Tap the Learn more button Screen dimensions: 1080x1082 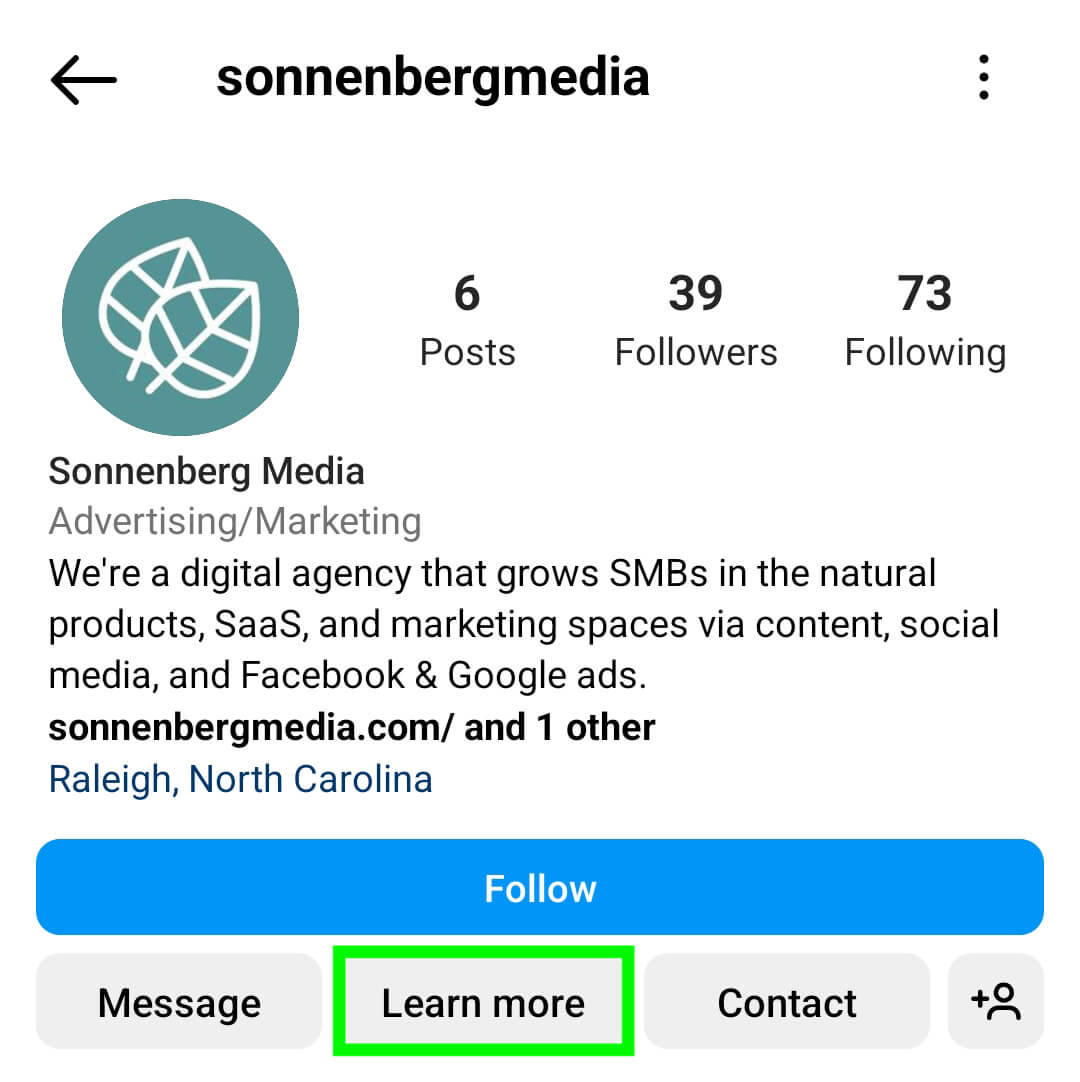(x=483, y=1002)
